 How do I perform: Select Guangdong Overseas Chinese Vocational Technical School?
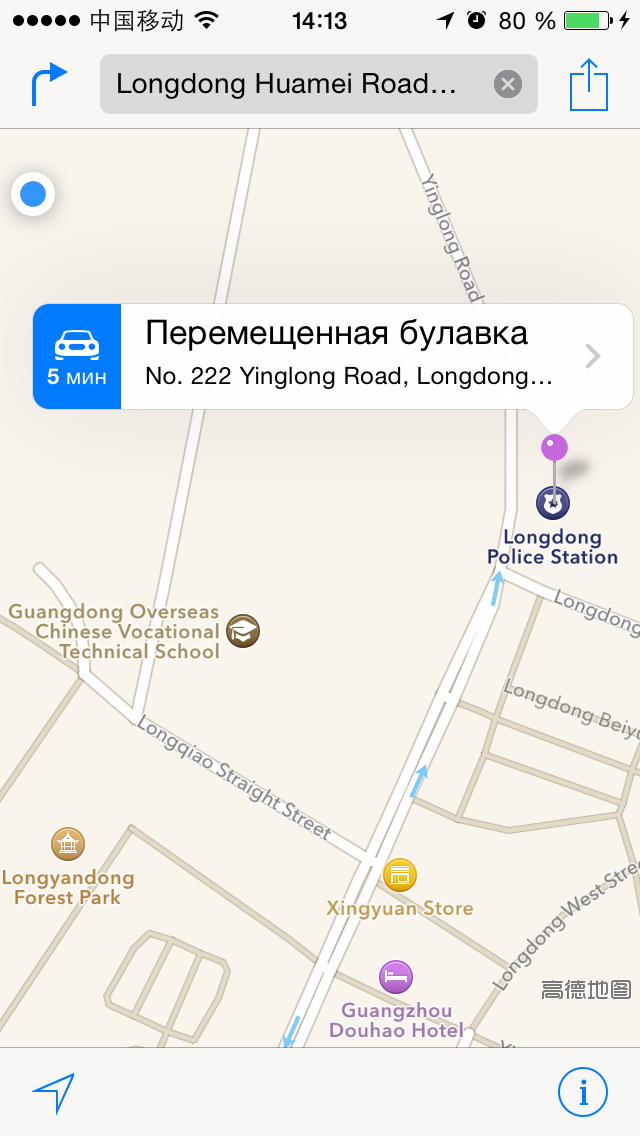tap(243, 630)
